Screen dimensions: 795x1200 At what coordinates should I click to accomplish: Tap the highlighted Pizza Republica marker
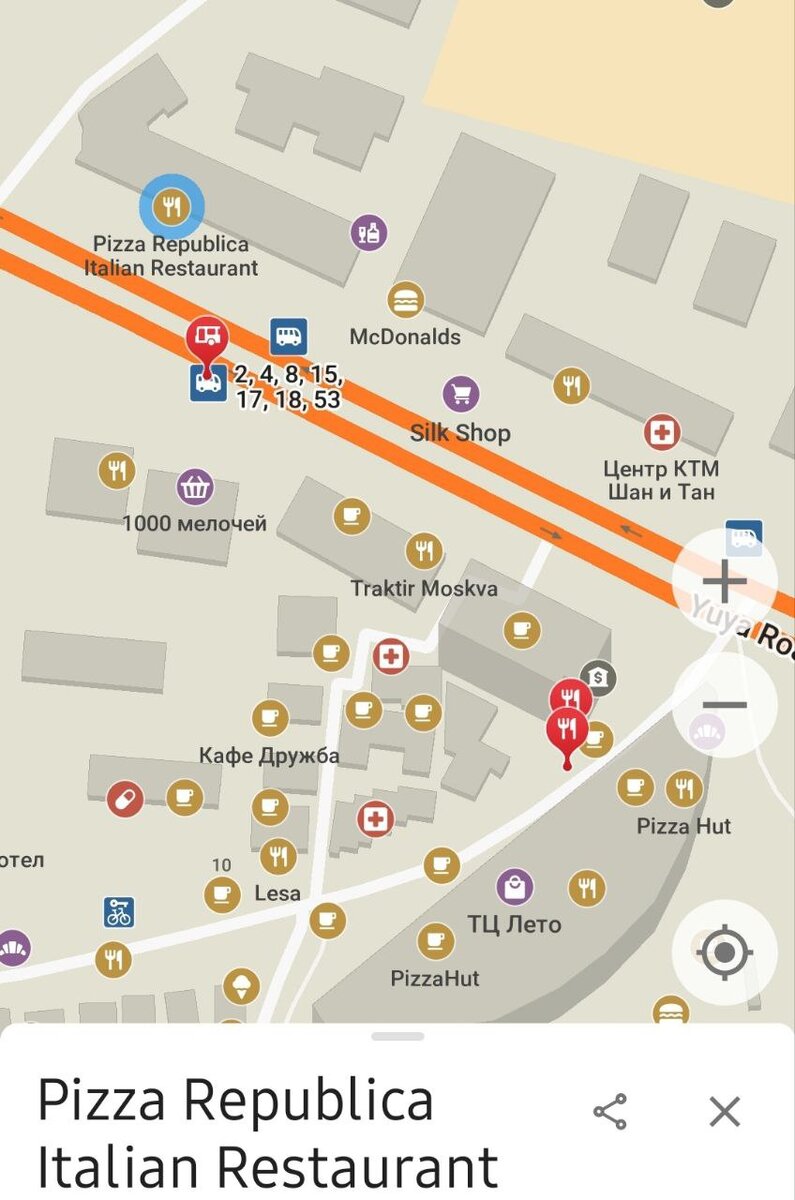point(172,208)
